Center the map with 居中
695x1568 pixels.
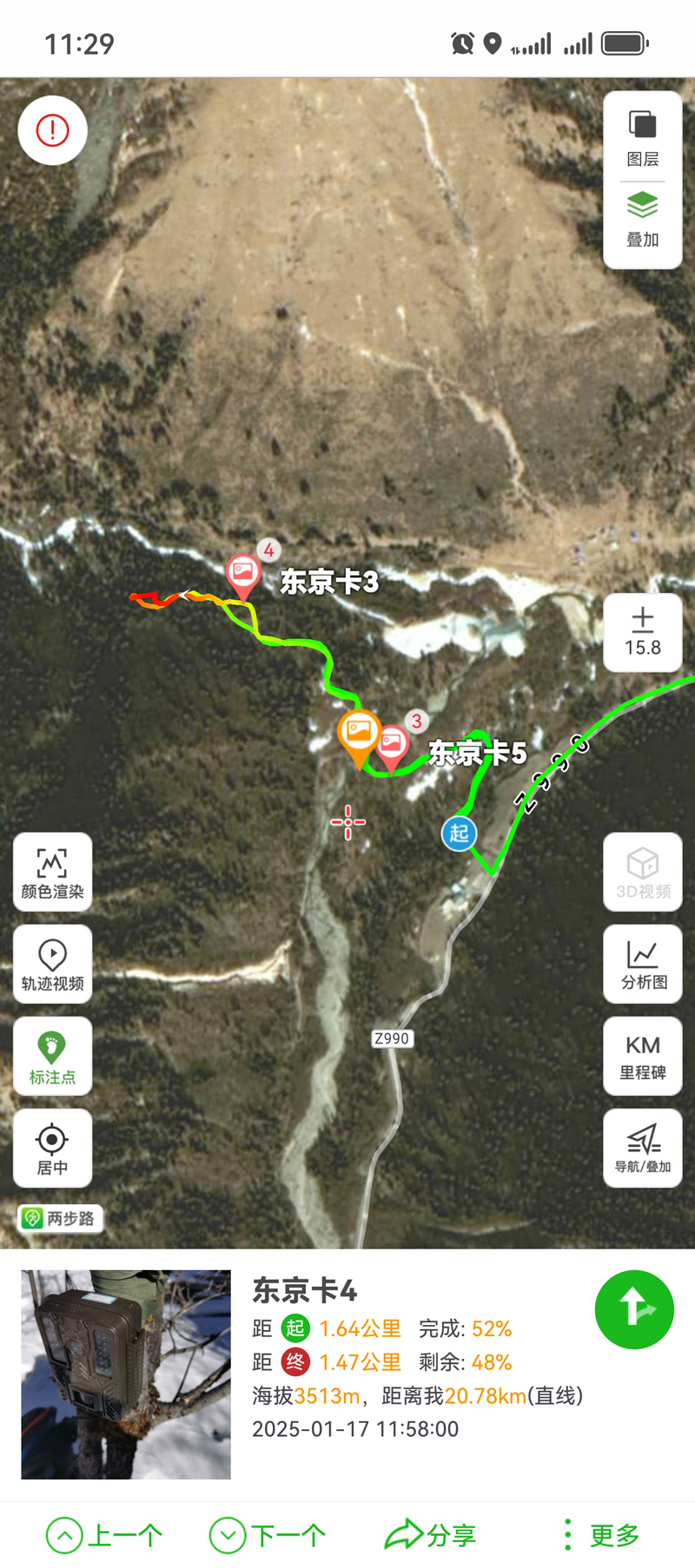click(52, 1148)
